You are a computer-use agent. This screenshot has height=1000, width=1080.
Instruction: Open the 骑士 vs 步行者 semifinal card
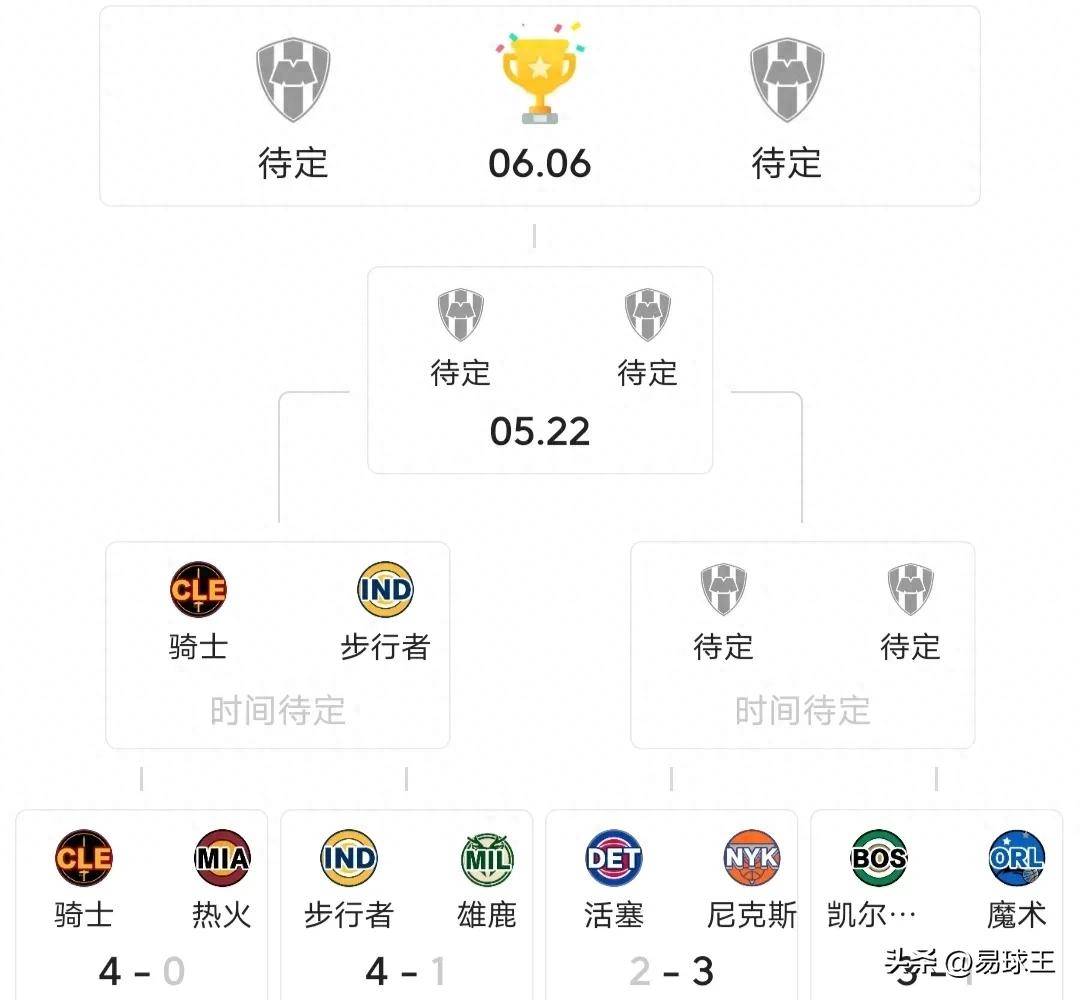coord(277,645)
